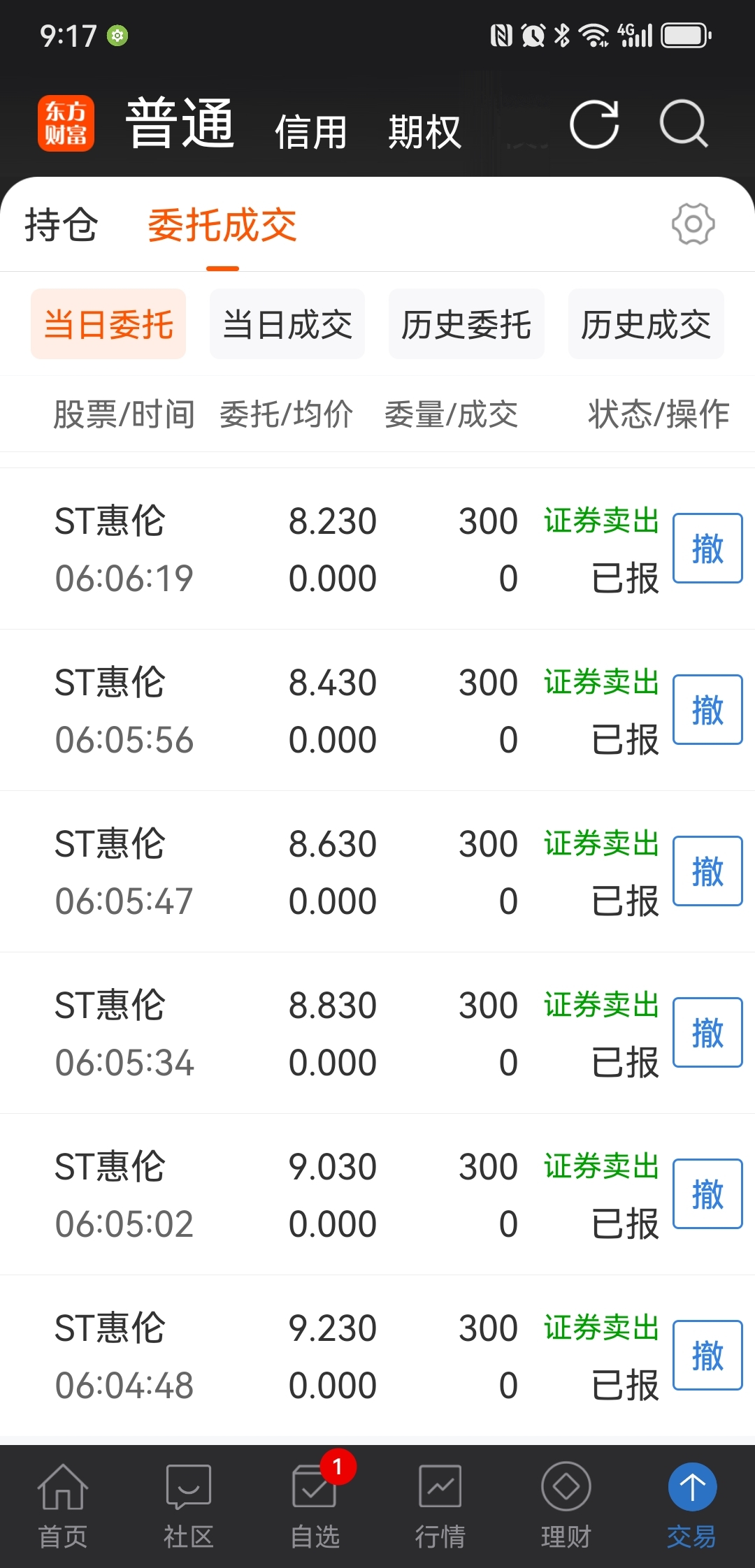
Task: Cancel the 9.030 sell order
Action: point(707,1194)
